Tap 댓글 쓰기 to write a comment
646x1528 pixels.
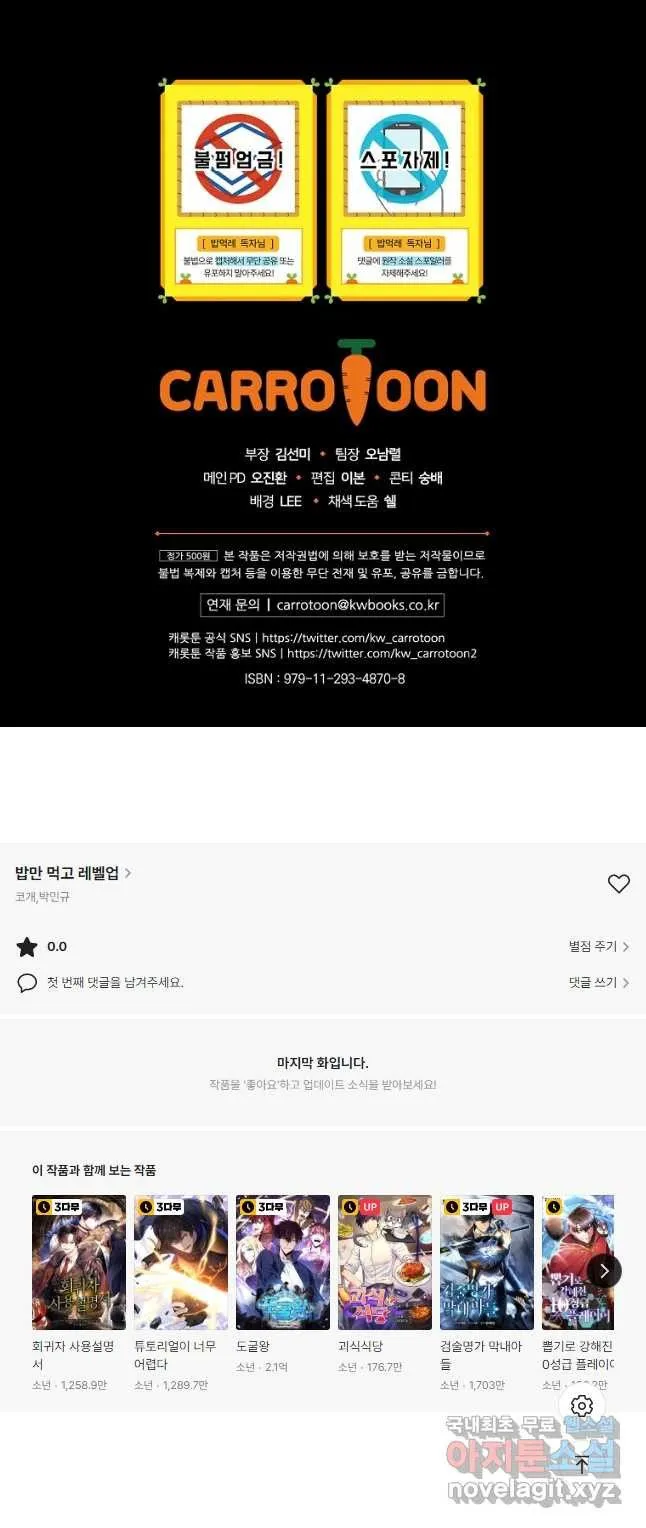[598, 982]
